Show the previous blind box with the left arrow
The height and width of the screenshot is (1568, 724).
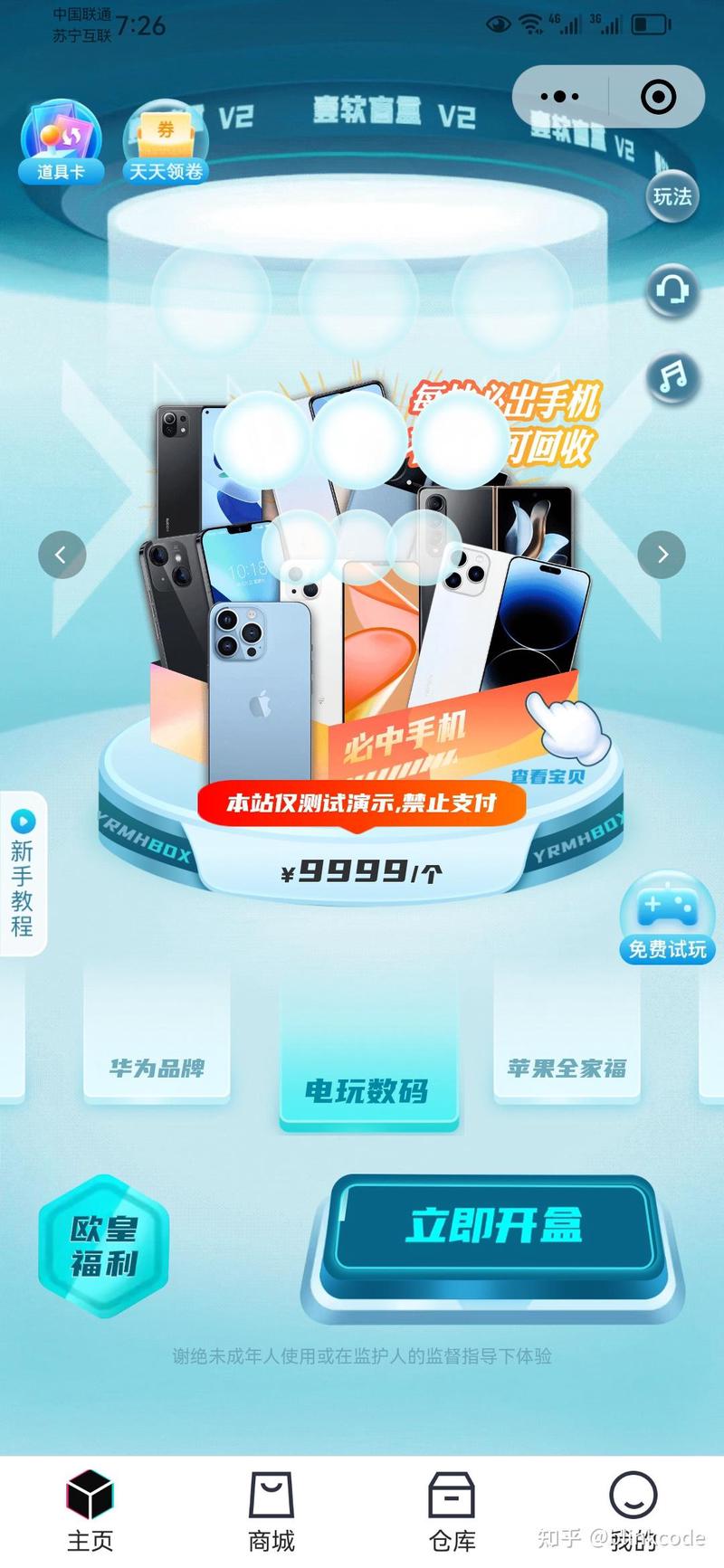[62, 555]
